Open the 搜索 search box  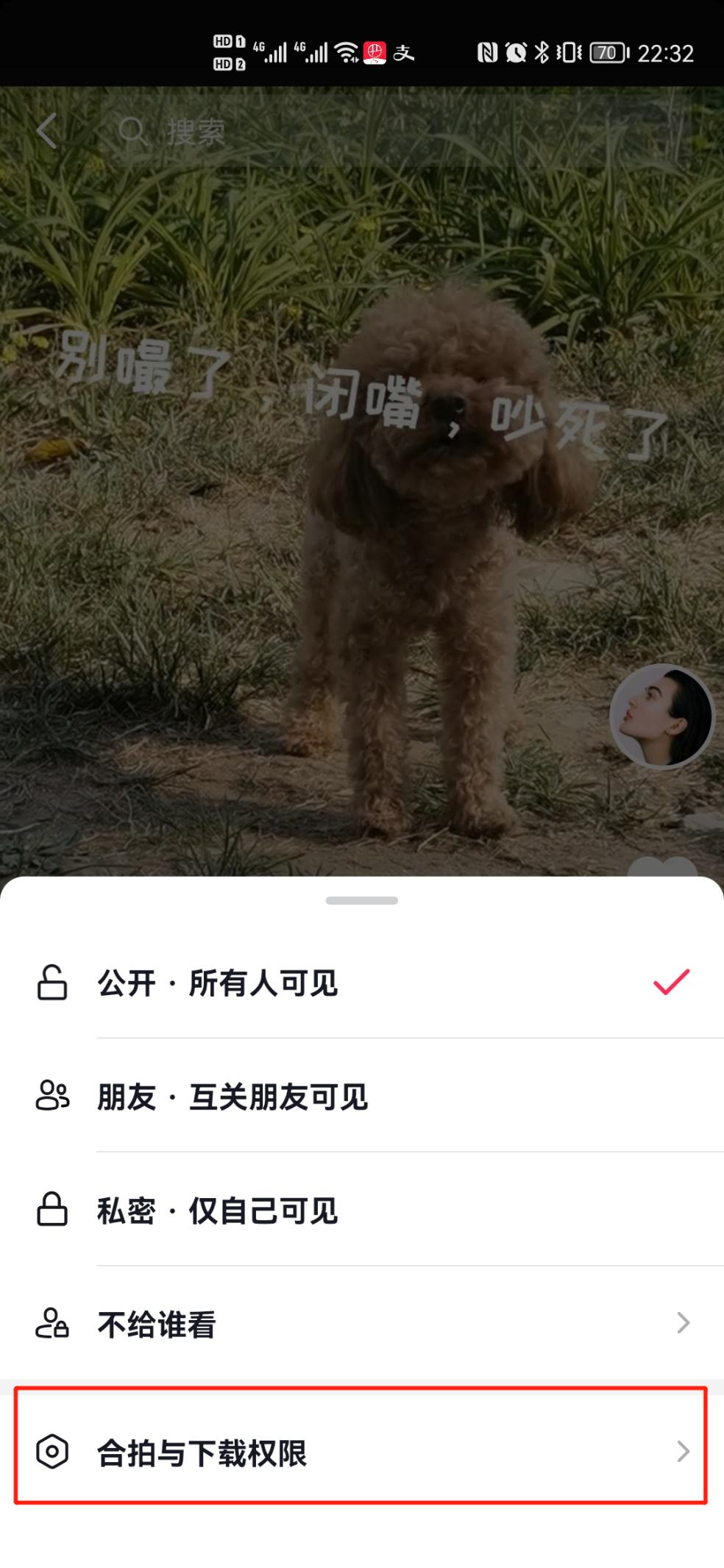coord(397,132)
